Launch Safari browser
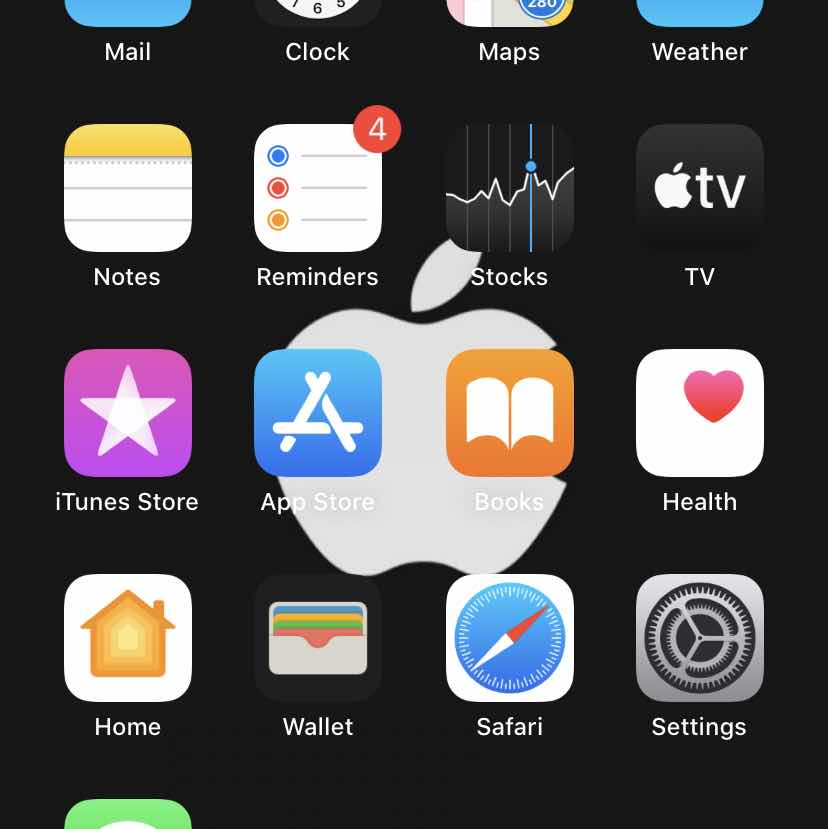 point(509,638)
